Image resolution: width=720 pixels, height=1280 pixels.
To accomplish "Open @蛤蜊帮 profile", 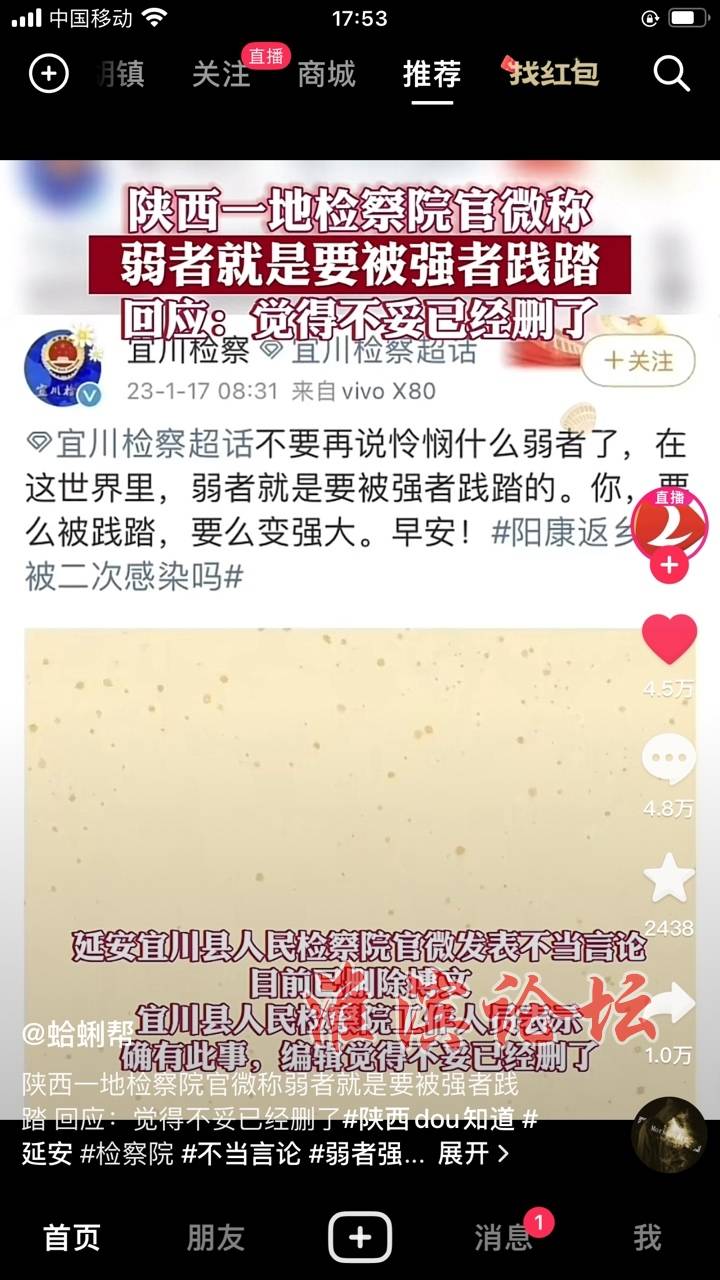I will click(x=78, y=1034).
